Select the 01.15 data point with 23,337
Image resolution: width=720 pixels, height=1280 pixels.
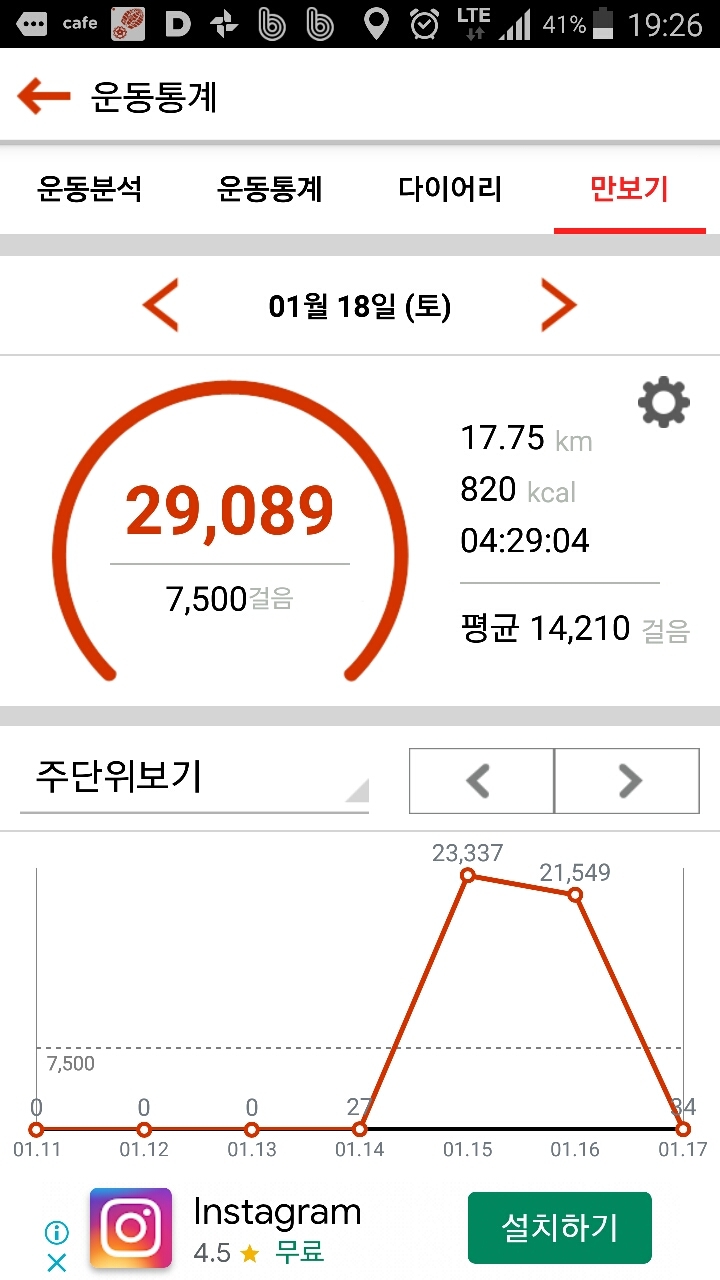tap(467, 875)
